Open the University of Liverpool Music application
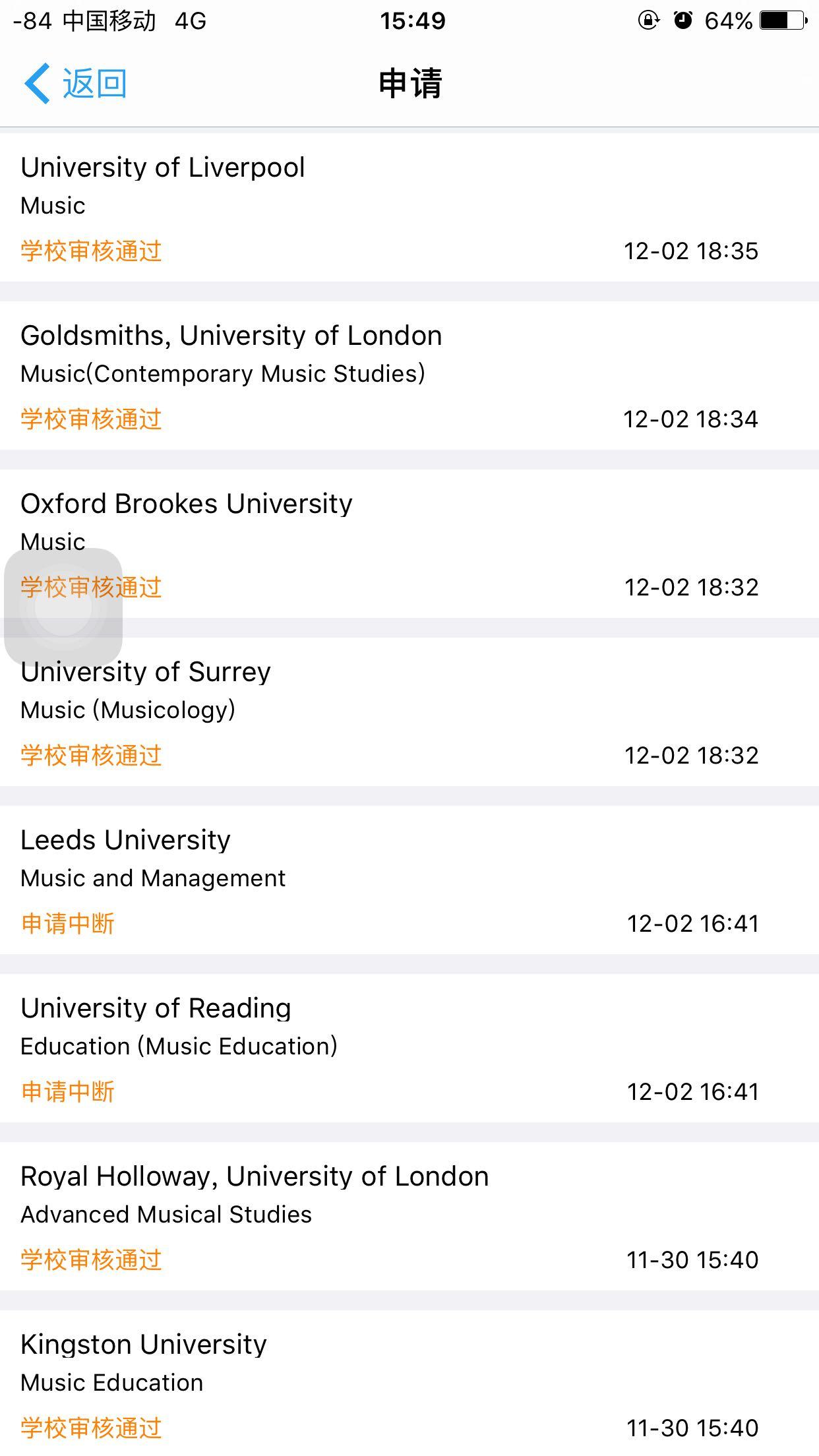The width and height of the screenshot is (819, 1456). point(409,208)
